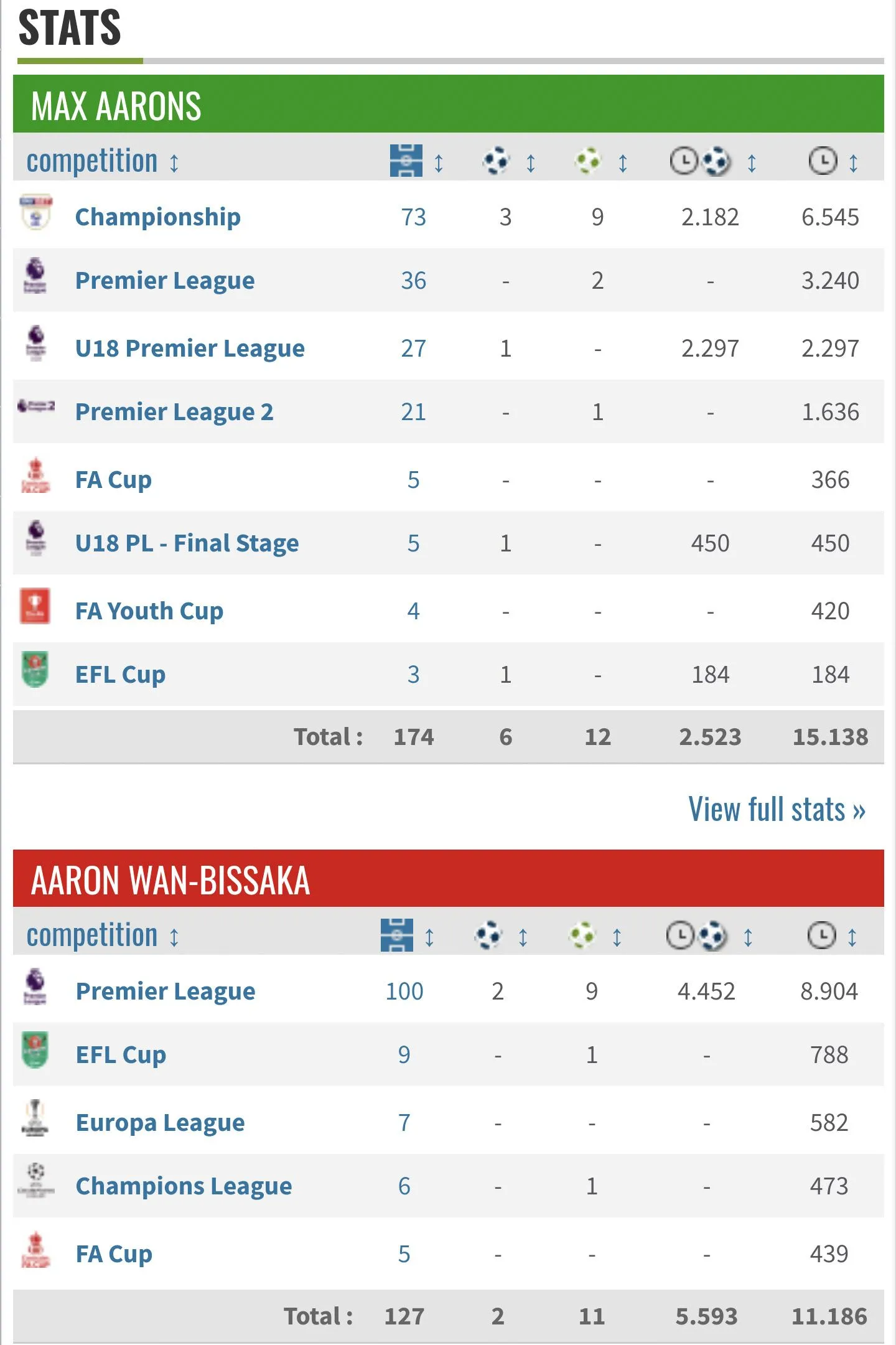Sort Wan-Bissaka table by appearances
The width and height of the screenshot is (896, 1345).
point(408,936)
